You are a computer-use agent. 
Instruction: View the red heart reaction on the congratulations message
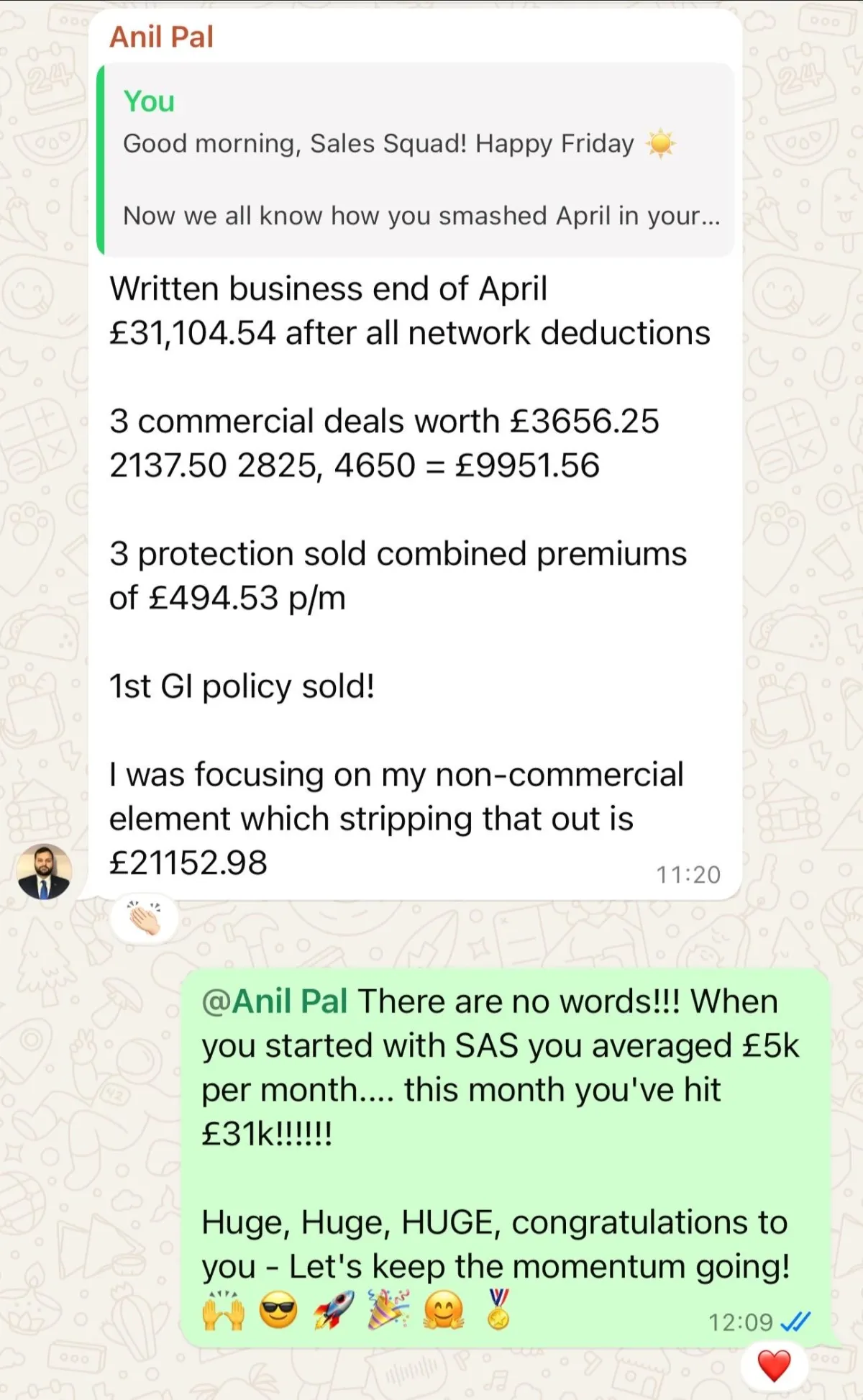[774, 1365]
